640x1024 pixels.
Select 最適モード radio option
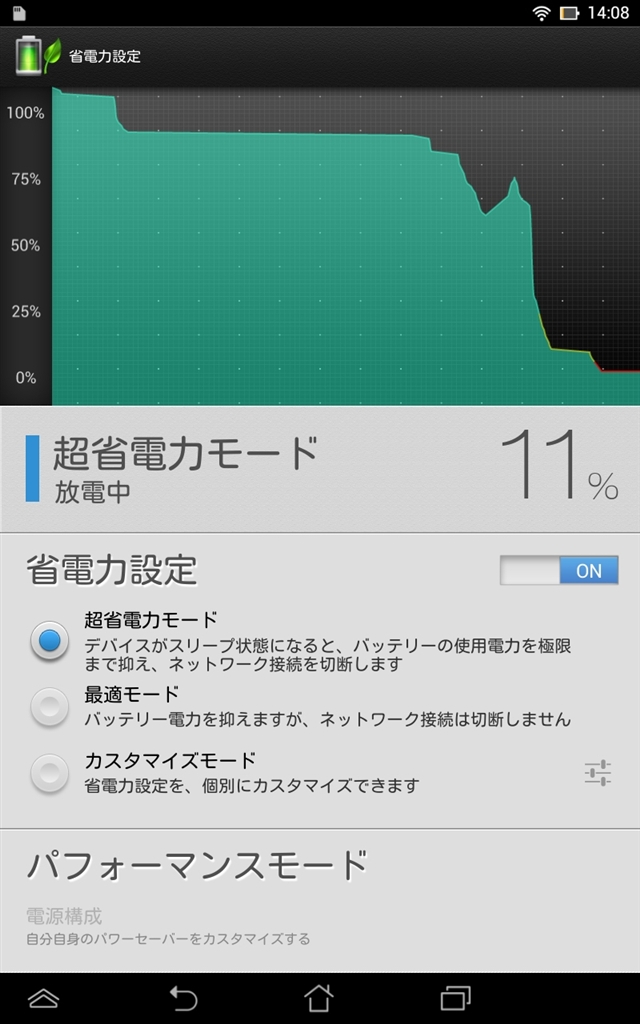click(x=49, y=706)
